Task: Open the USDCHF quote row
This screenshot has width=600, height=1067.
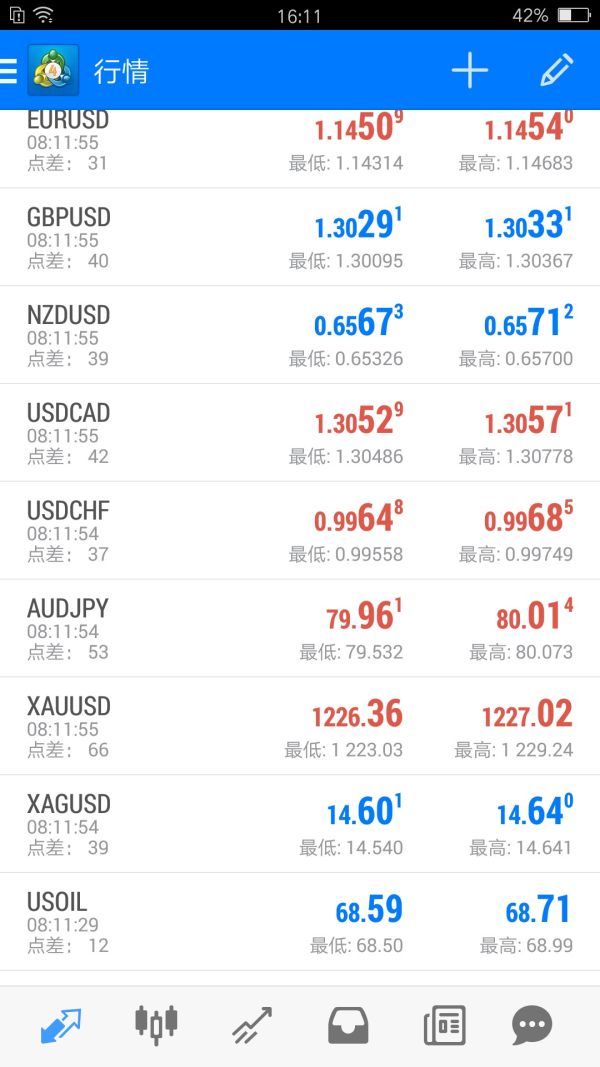Action: click(x=300, y=532)
